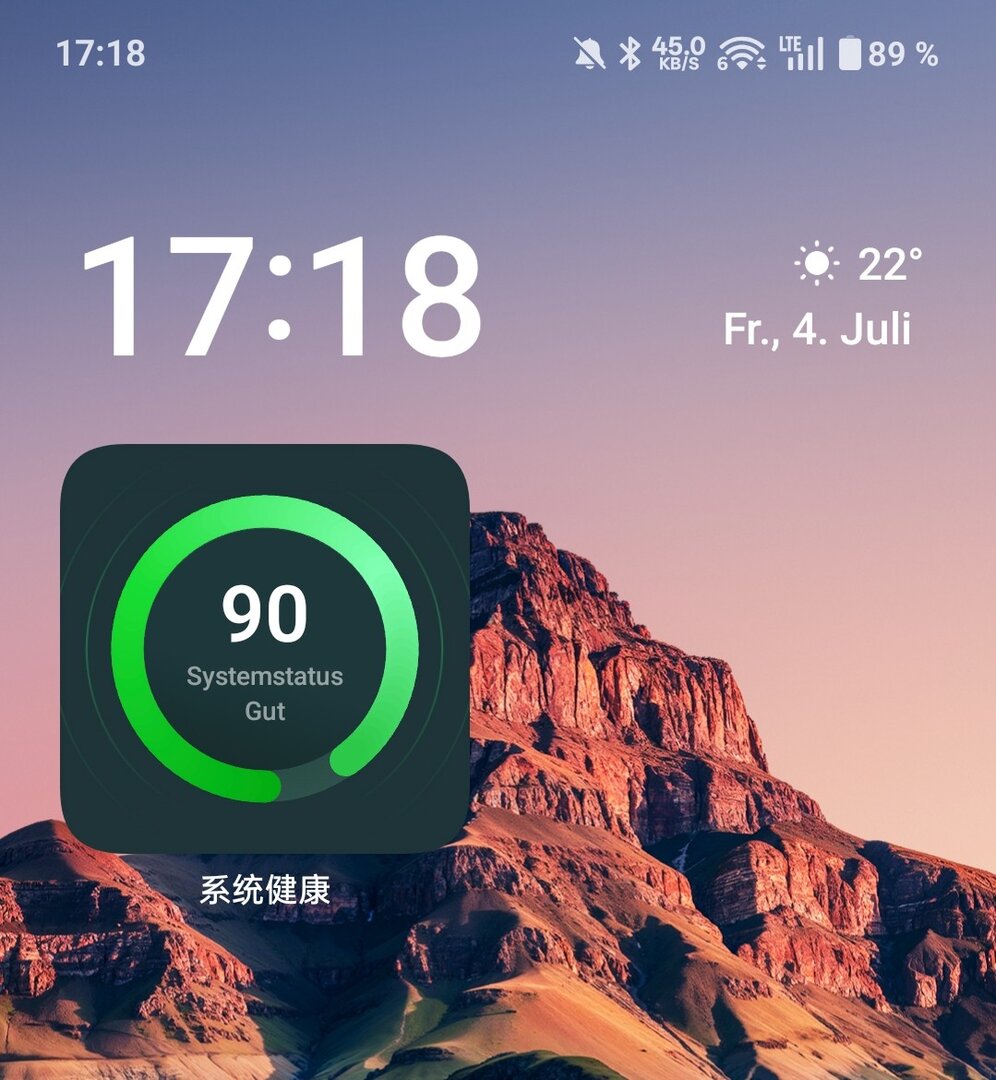The height and width of the screenshot is (1080, 996).
Task: Open the large 17:18 clock widget
Action: [x=282, y=298]
